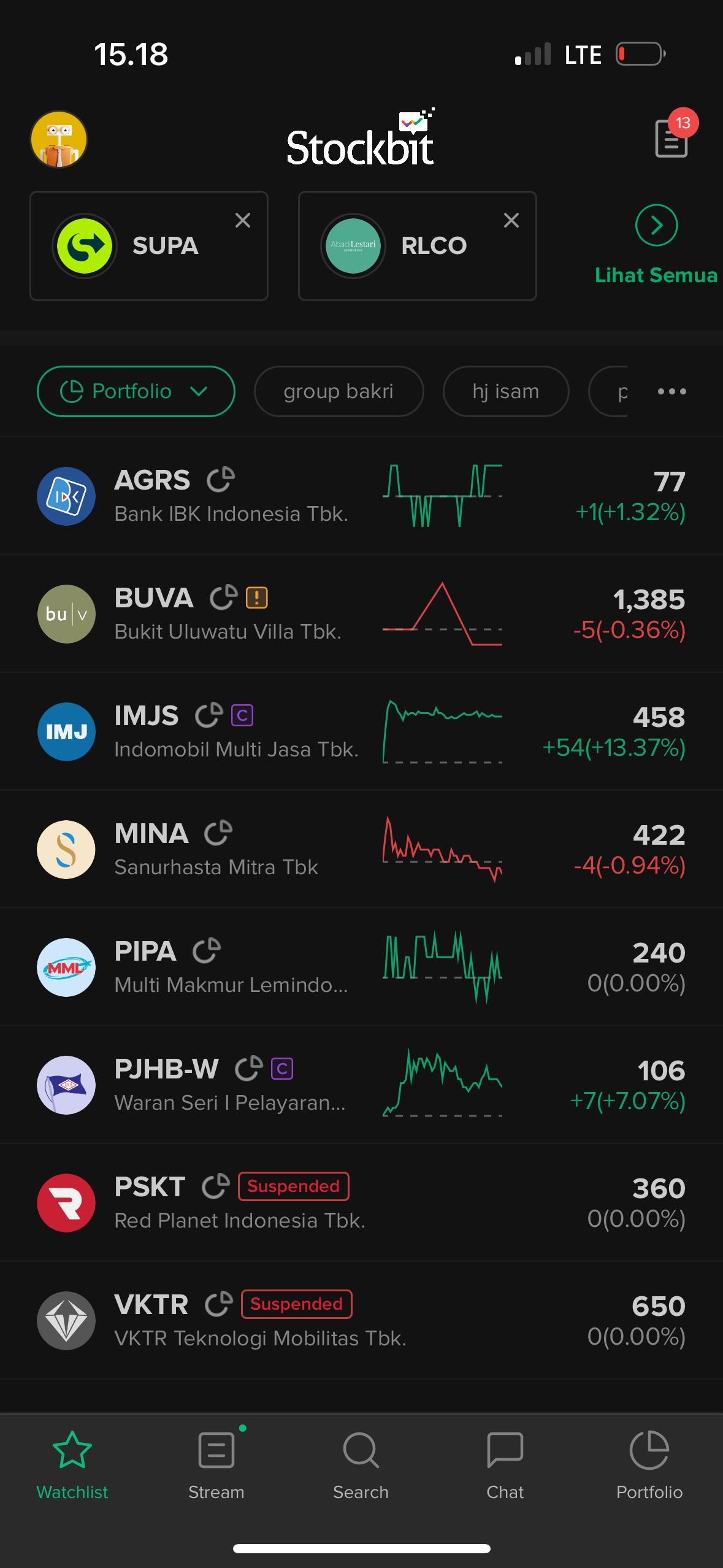Viewport: 723px width, 1568px height.
Task: Open the profile avatar
Action: tap(59, 139)
